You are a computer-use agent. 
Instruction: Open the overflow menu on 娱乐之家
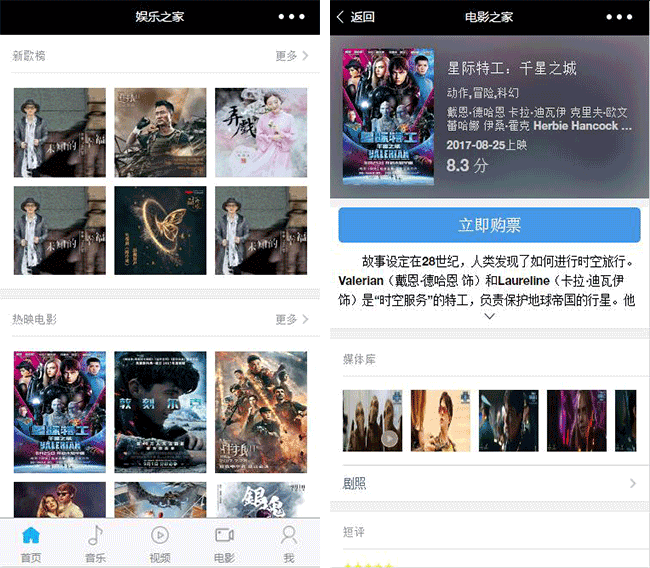pyautogui.click(x=292, y=17)
